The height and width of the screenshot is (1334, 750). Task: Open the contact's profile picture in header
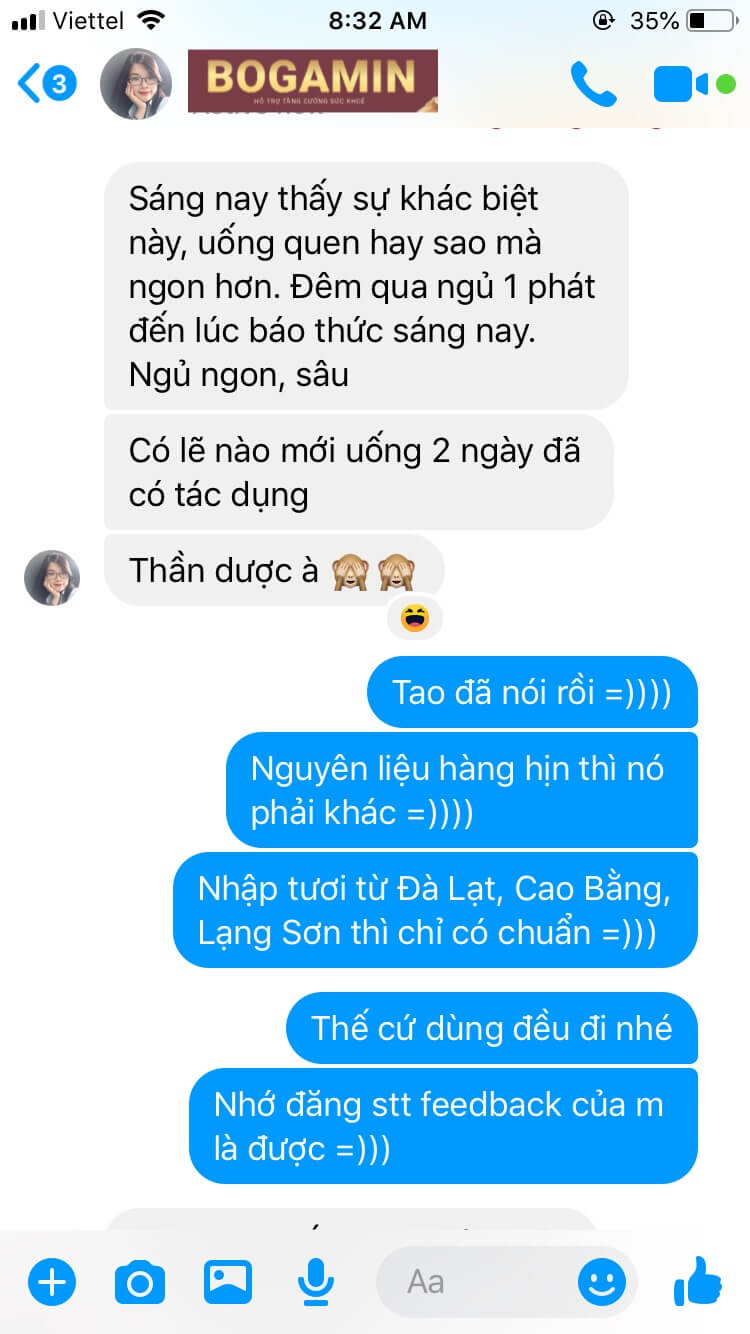pos(136,84)
